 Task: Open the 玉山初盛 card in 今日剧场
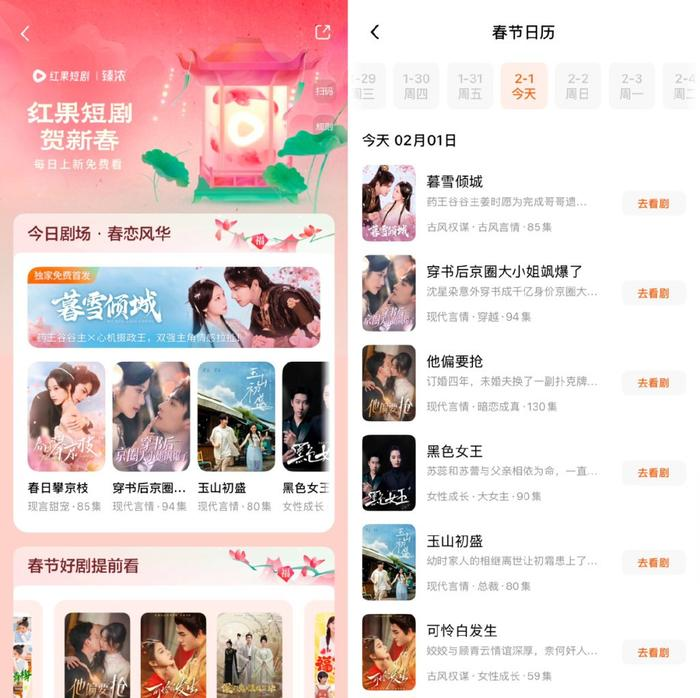tap(236, 416)
